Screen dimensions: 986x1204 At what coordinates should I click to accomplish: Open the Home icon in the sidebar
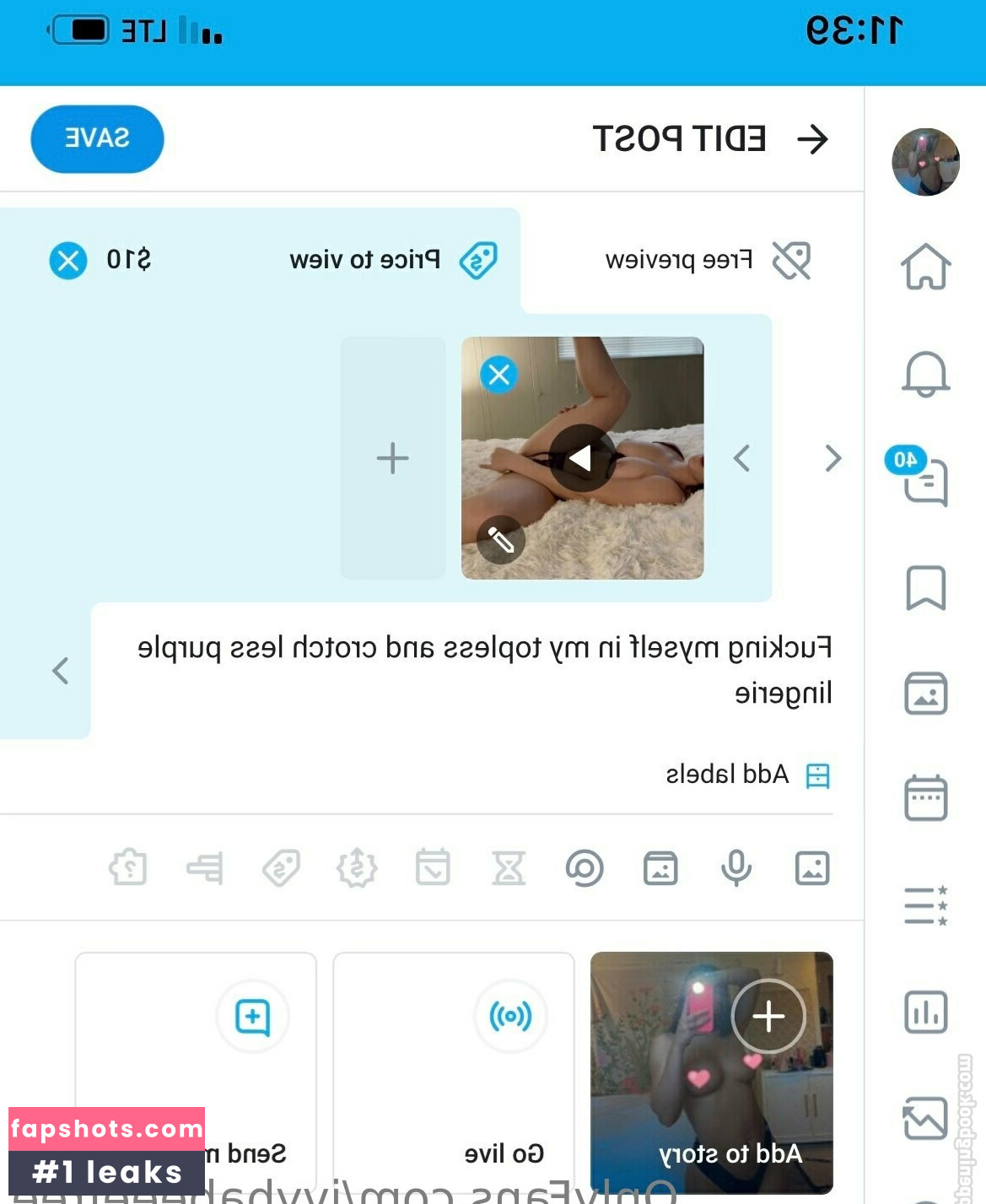click(x=925, y=267)
